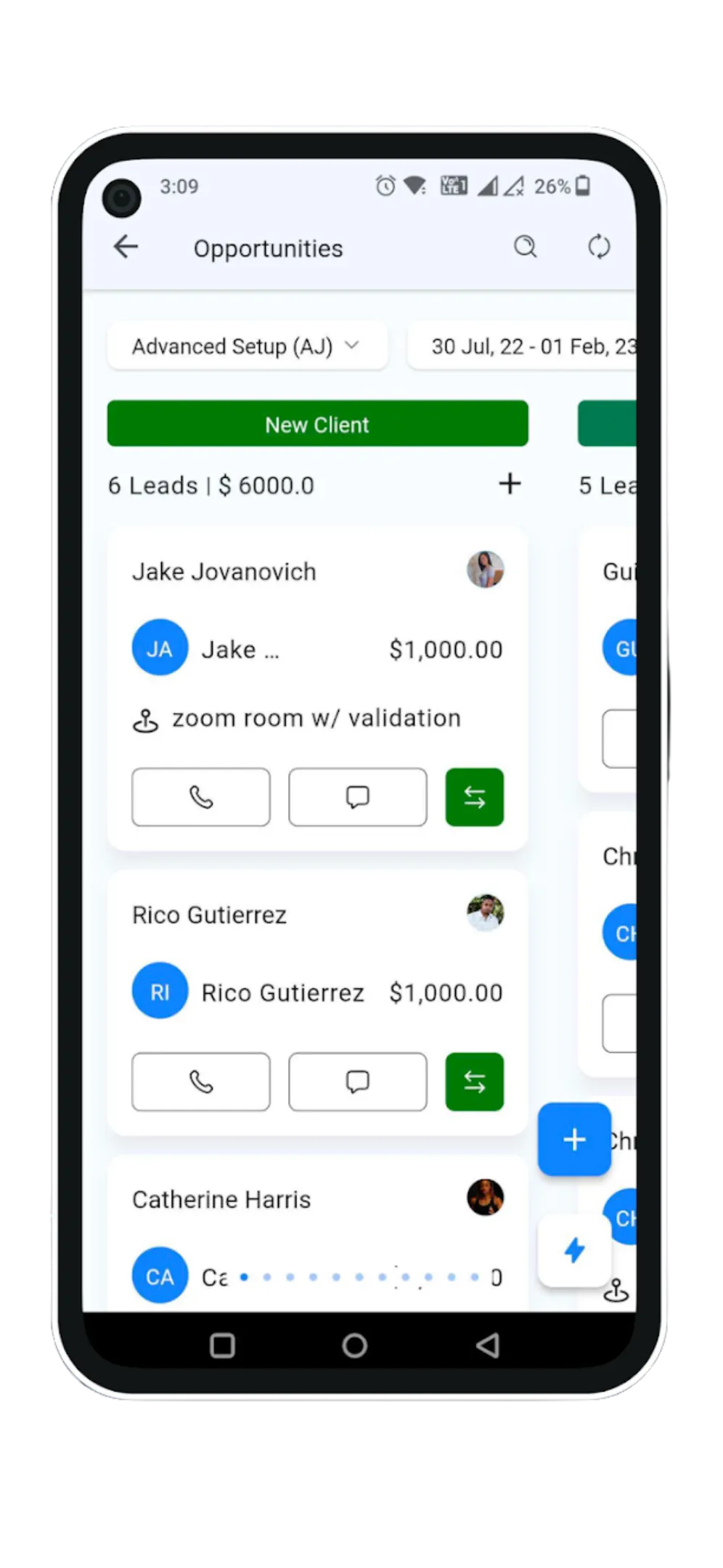This screenshot has height=1568, width=723.
Task: Go back using the app bar arrow
Action: tap(126, 247)
